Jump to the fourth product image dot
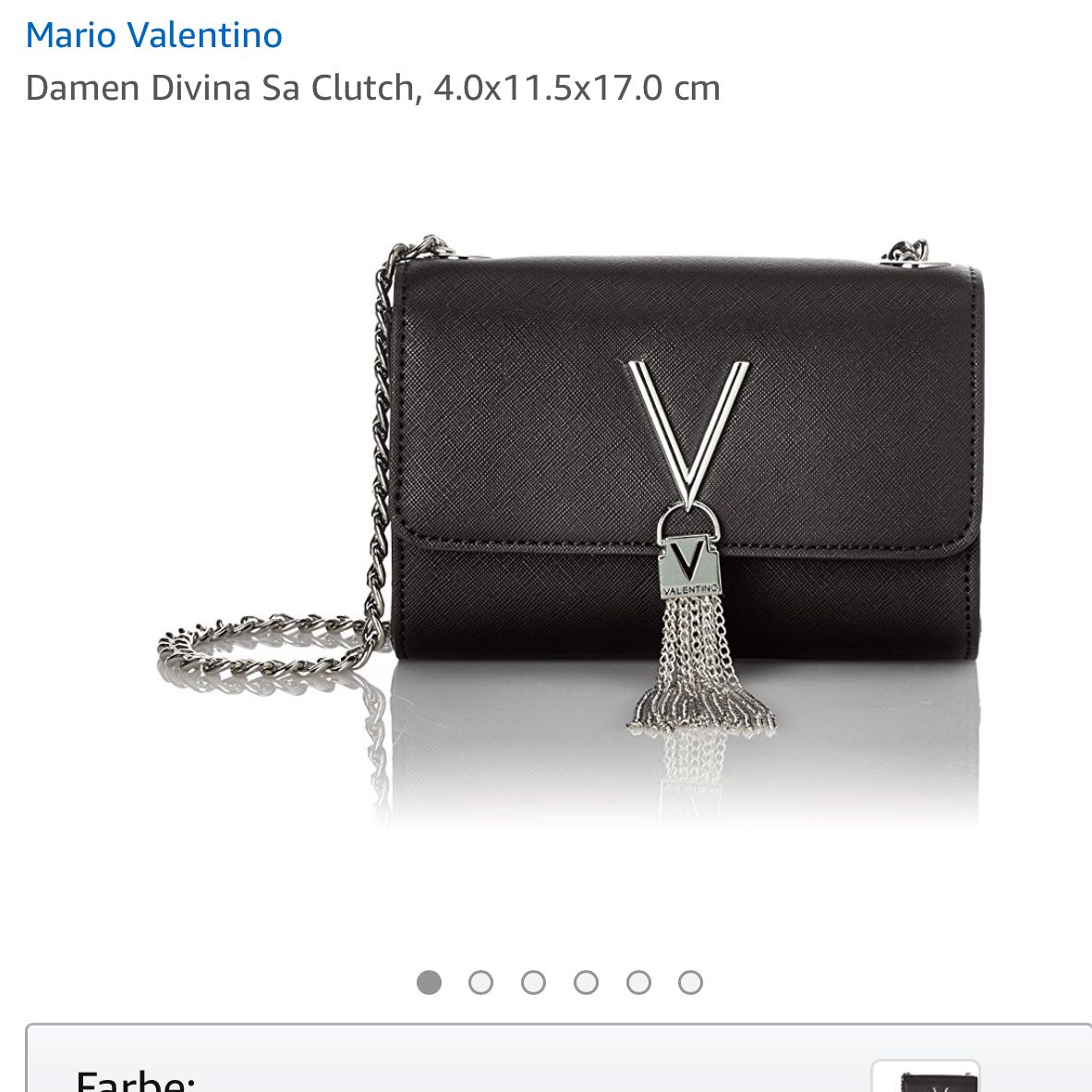Image resolution: width=1092 pixels, height=1092 pixels. click(x=586, y=983)
